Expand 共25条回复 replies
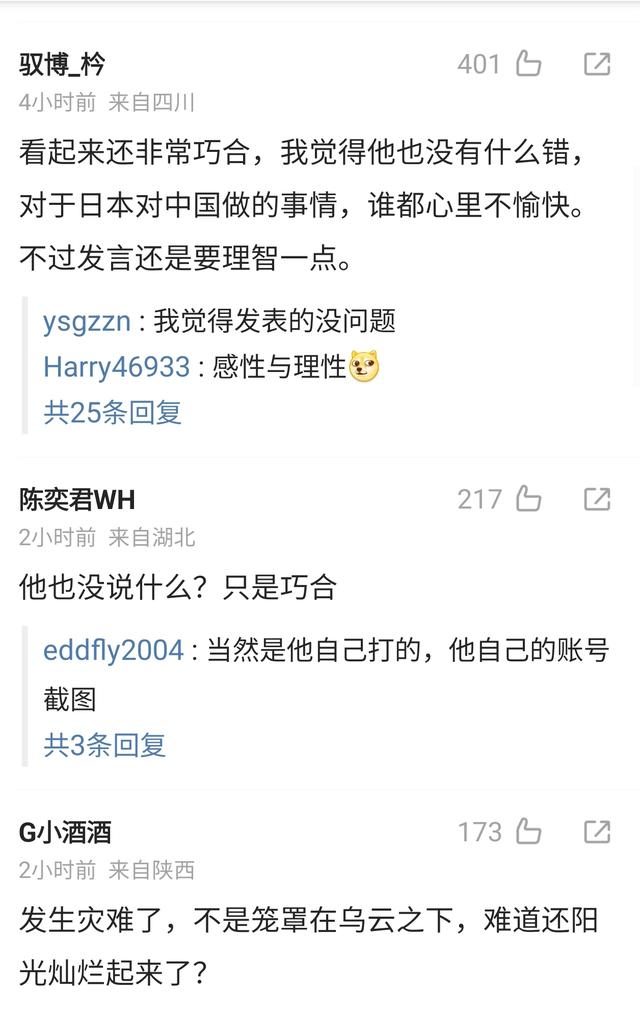640x1013 pixels. tap(112, 412)
